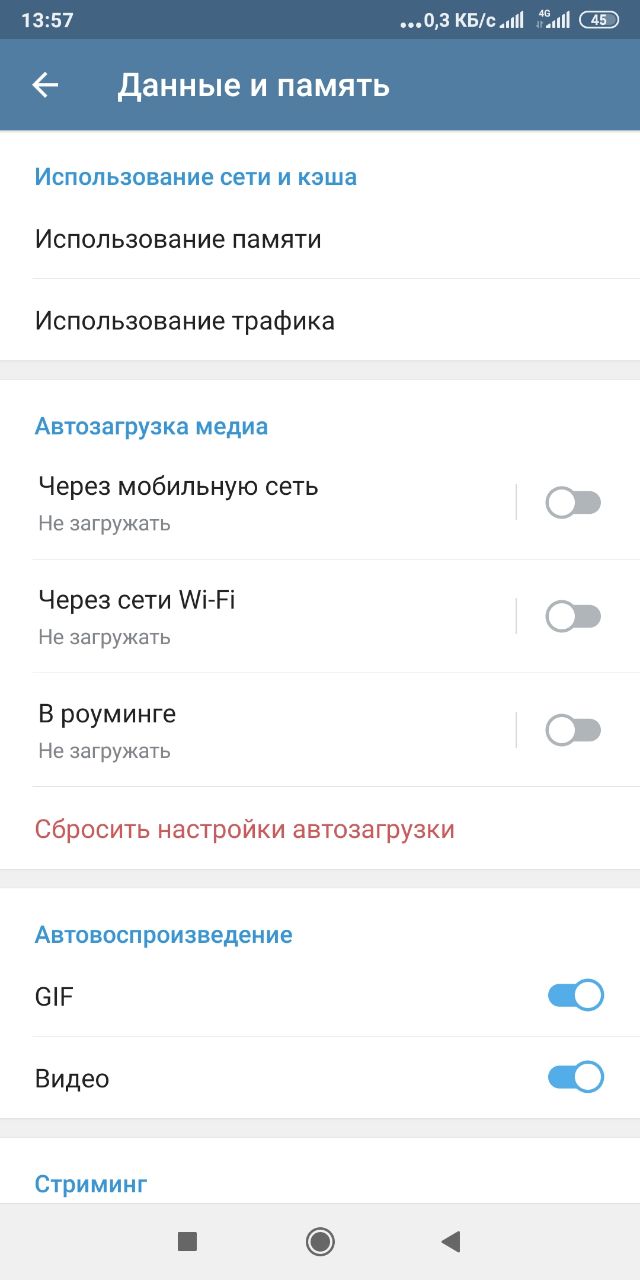Enable the Через мобильную сеть switch

(573, 503)
